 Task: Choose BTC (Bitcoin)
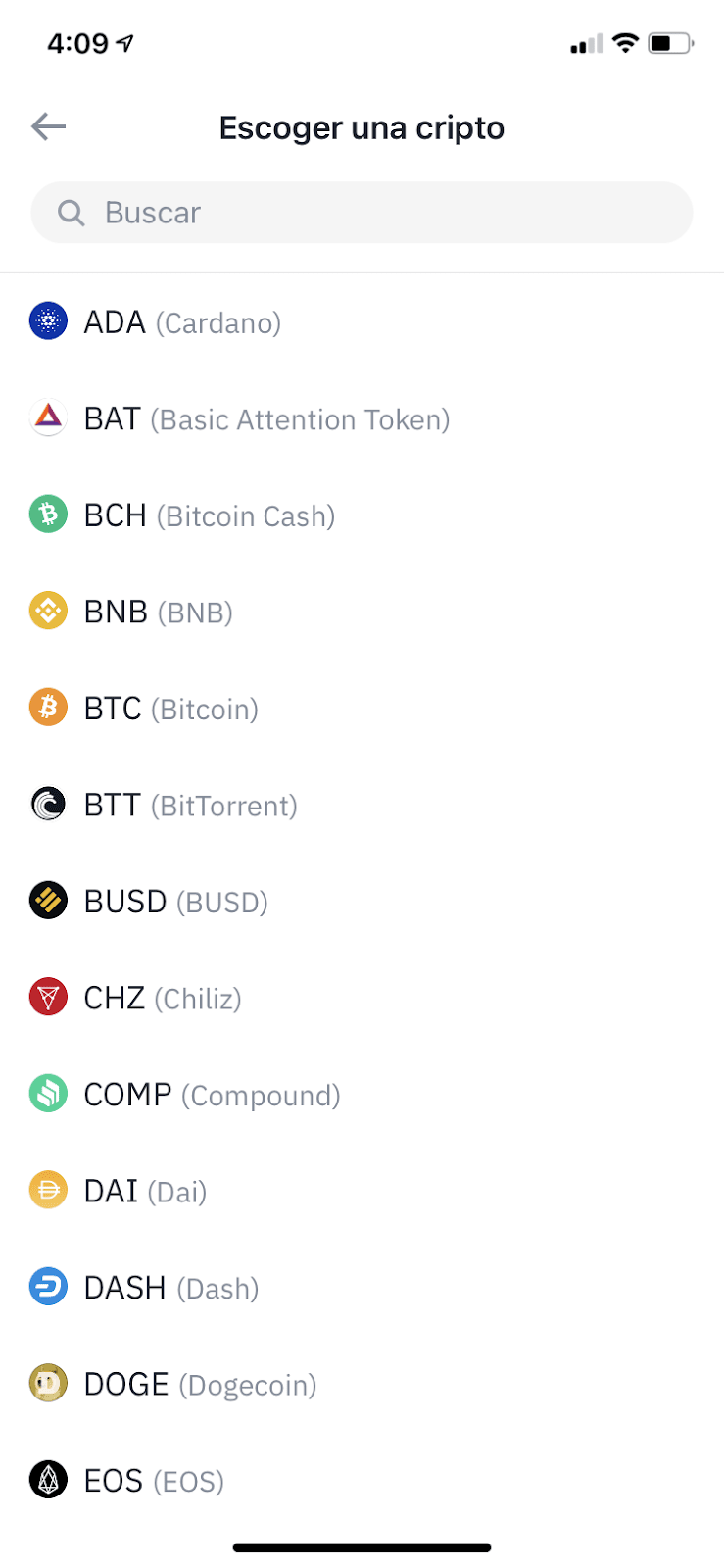click(x=362, y=709)
